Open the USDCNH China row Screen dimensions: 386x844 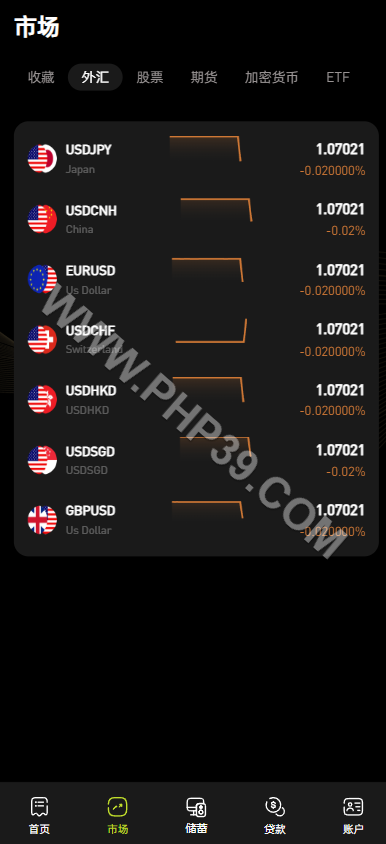point(196,219)
